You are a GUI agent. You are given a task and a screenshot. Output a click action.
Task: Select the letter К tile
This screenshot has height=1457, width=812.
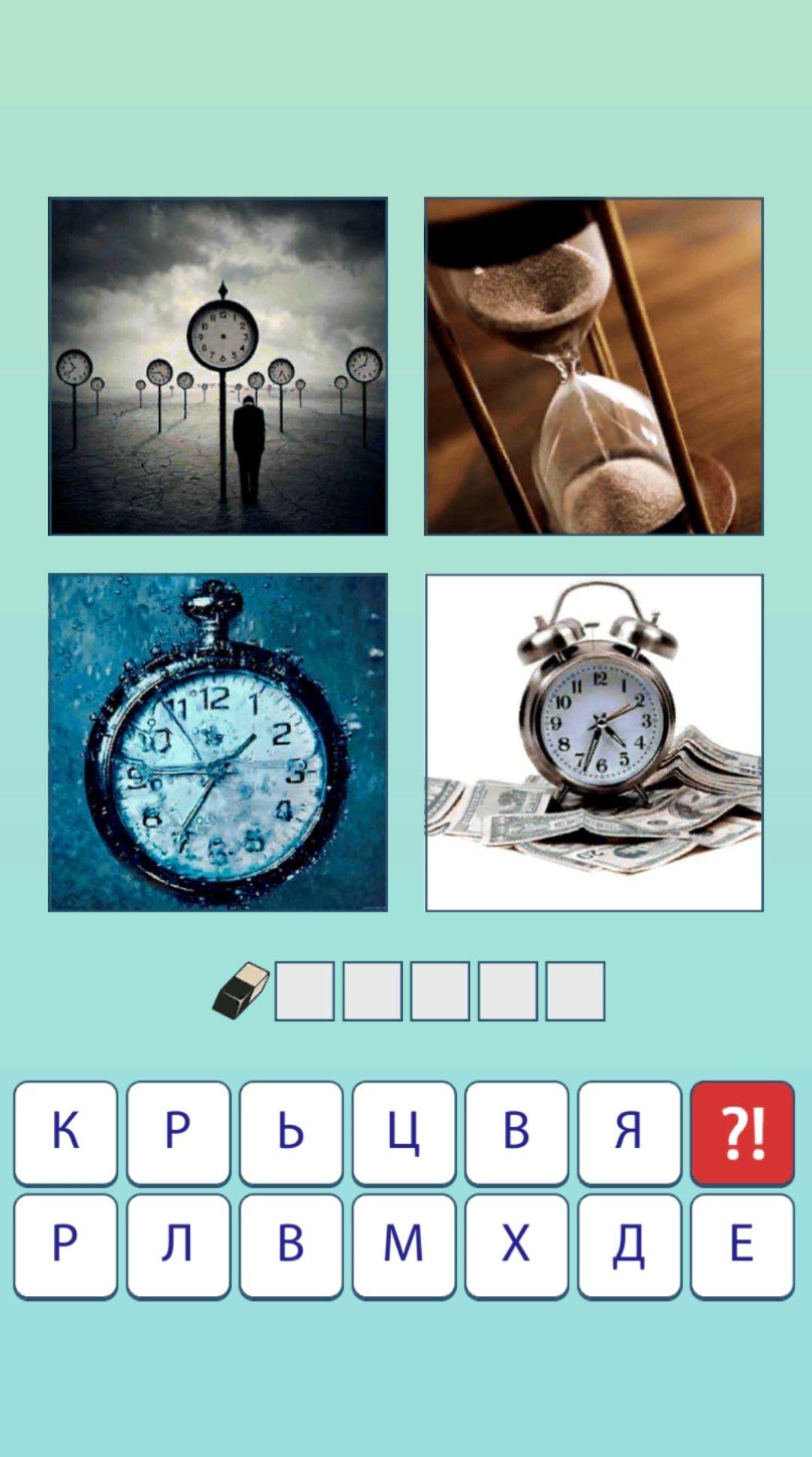click(65, 1132)
